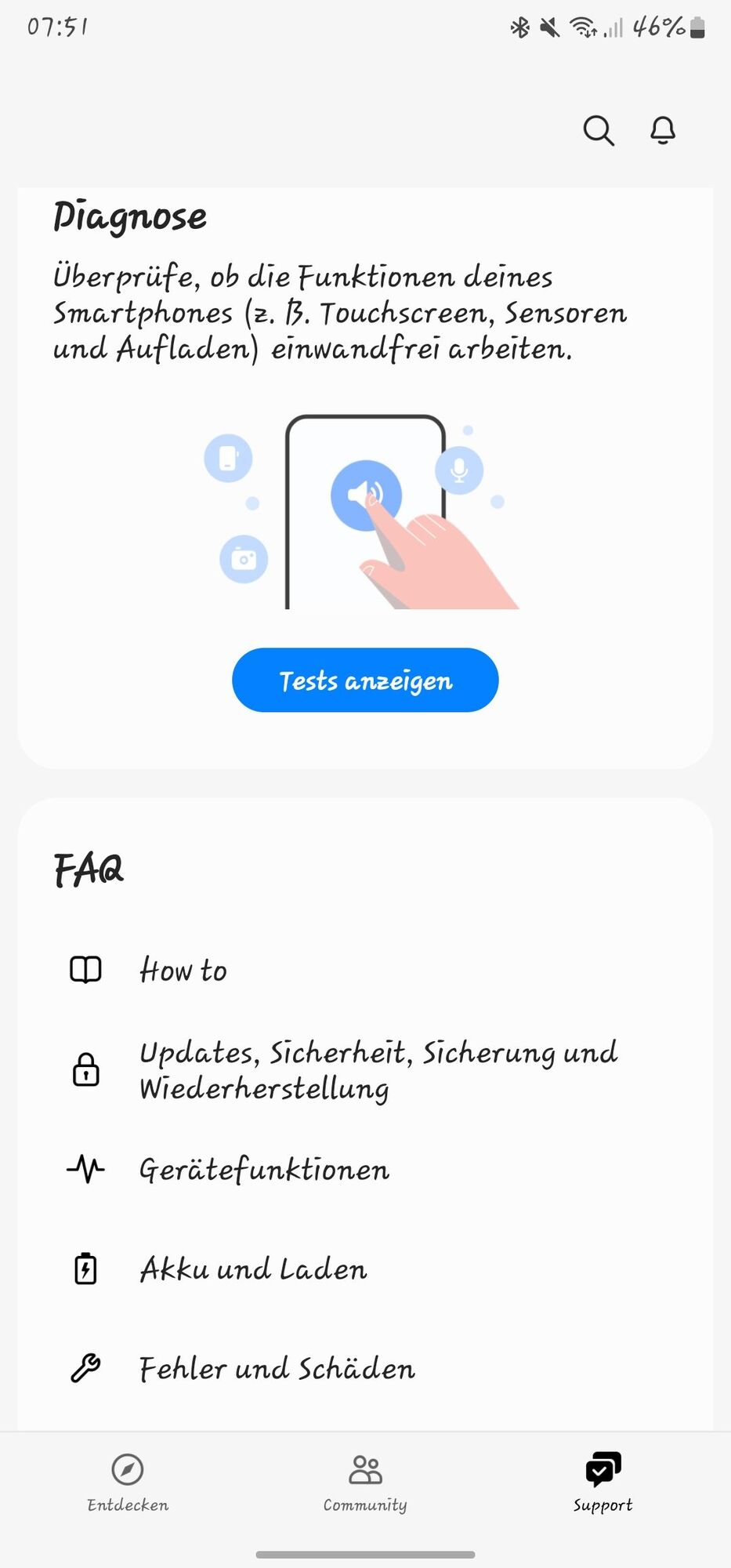Viewport: 731px width, 1568px height.
Task: Open the search magnifier icon
Action: 599,130
